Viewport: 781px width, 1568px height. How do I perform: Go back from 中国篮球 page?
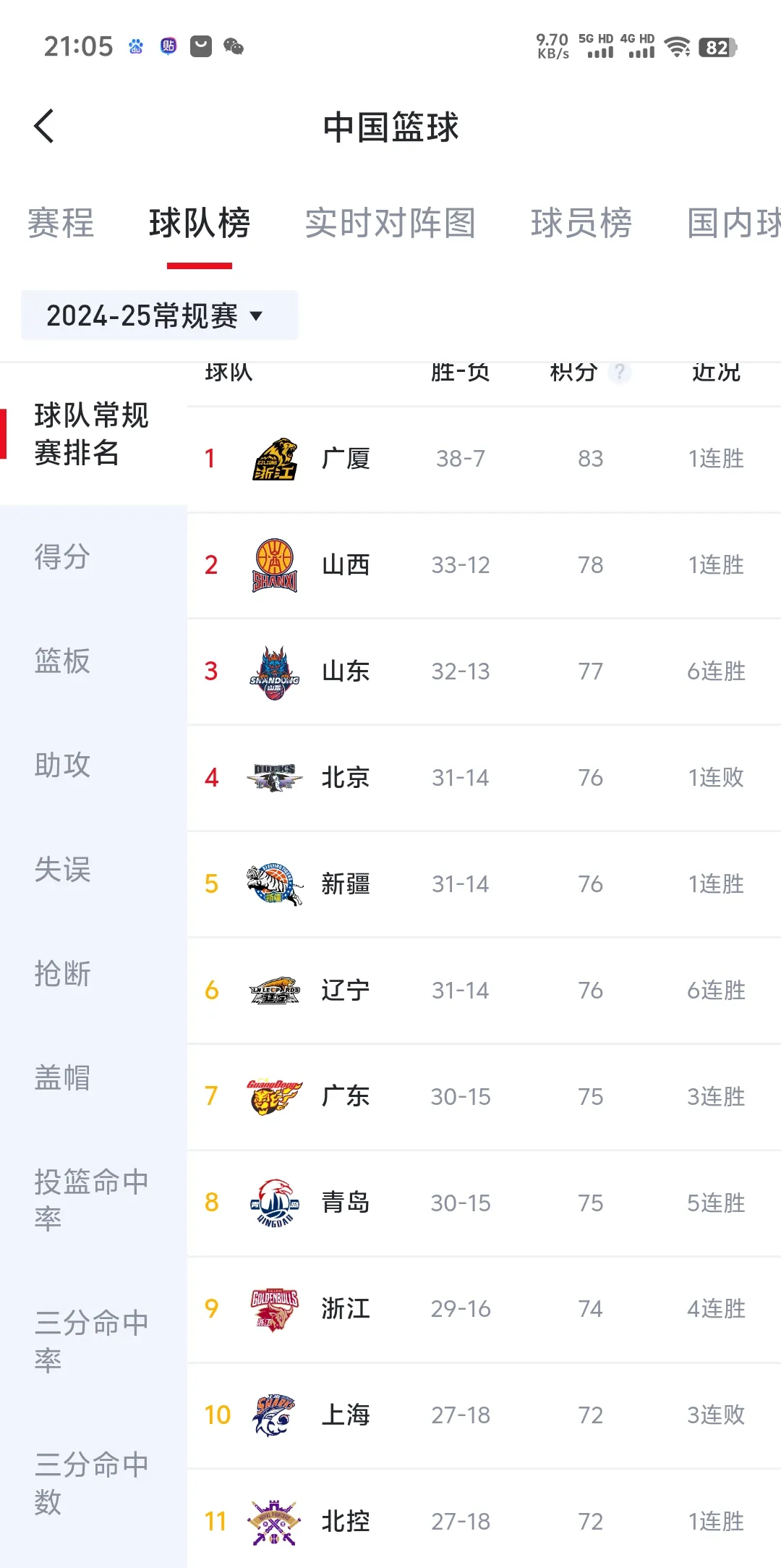pyautogui.click(x=44, y=127)
